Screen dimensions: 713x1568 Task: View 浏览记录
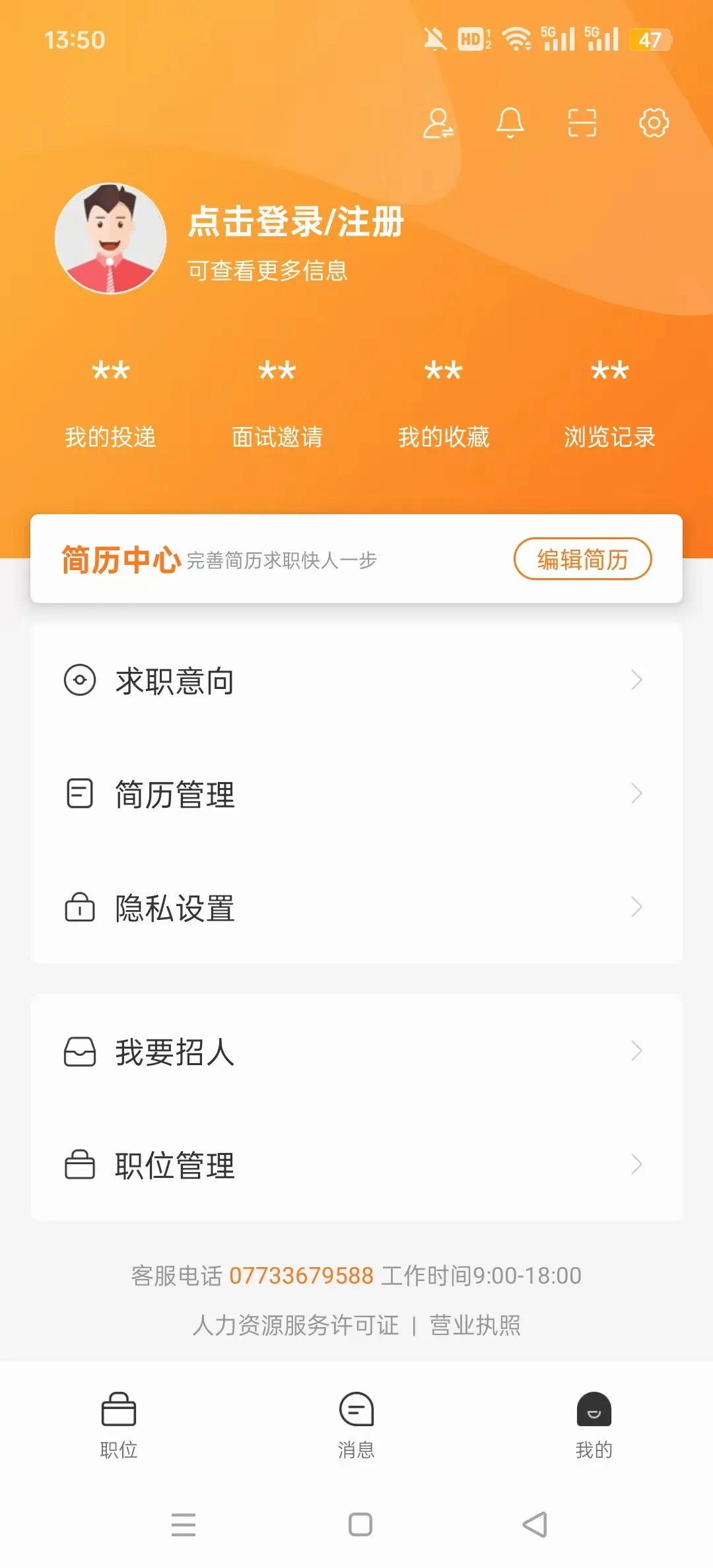610,403
